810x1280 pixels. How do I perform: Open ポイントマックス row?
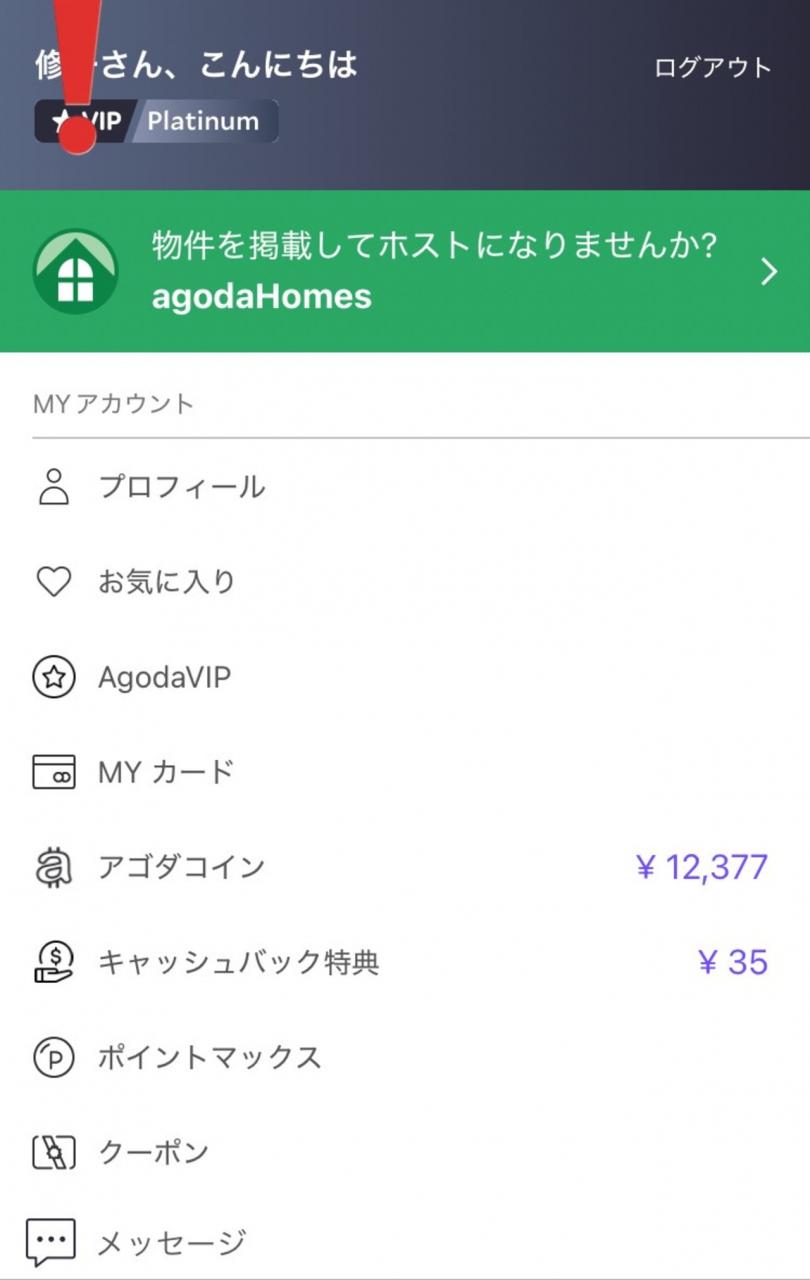[405, 1057]
